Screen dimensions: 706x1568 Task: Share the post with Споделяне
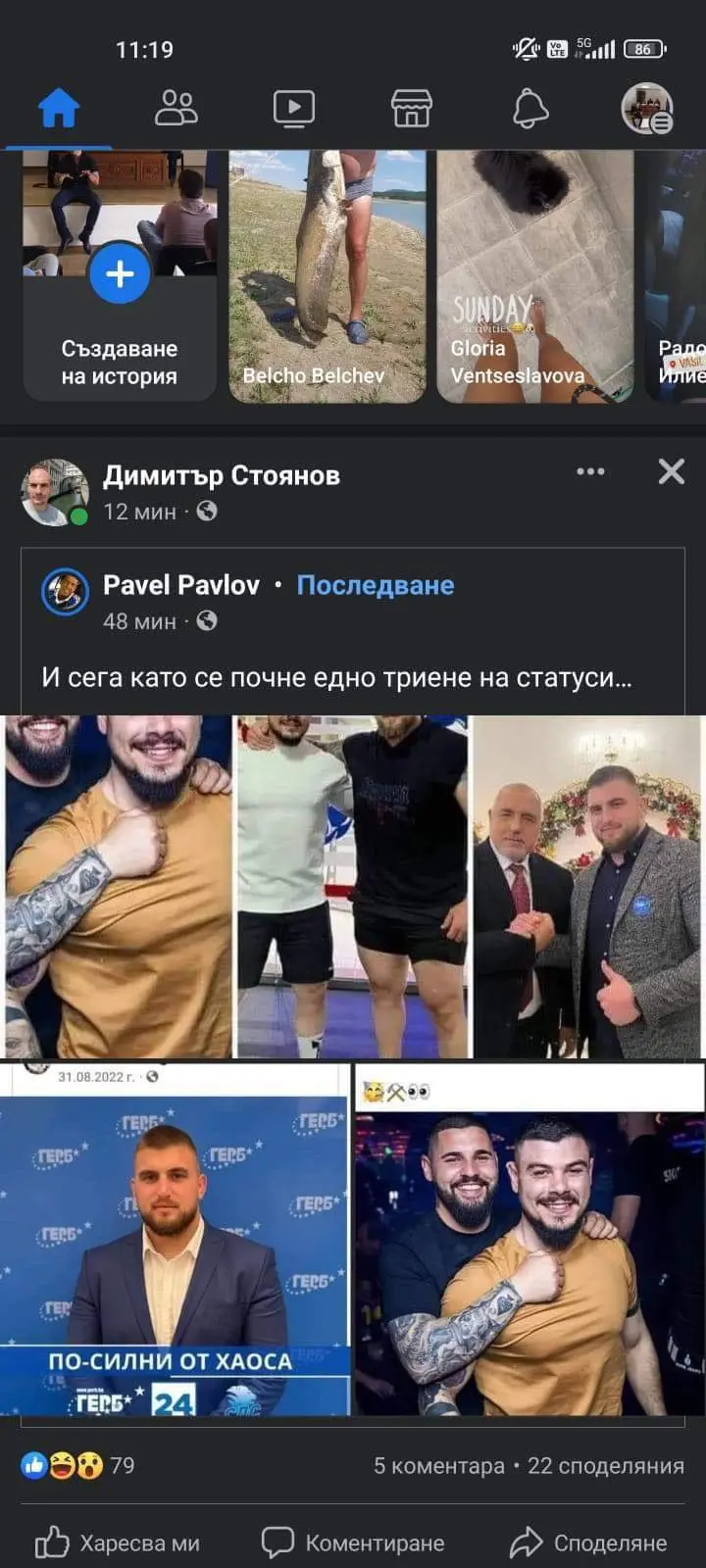tap(588, 1543)
